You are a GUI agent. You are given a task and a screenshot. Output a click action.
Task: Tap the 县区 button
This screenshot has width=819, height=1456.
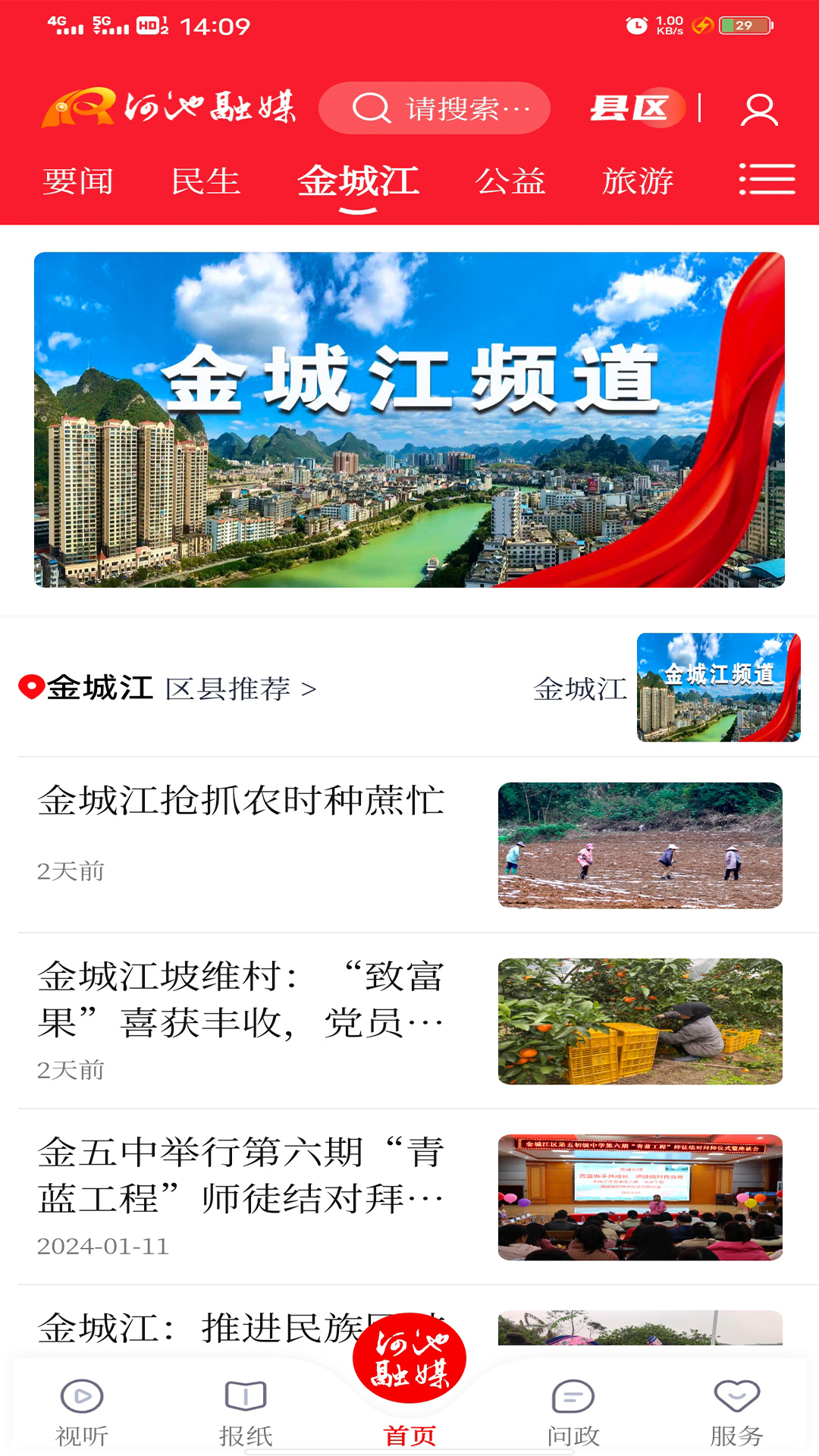(x=628, y=108)
